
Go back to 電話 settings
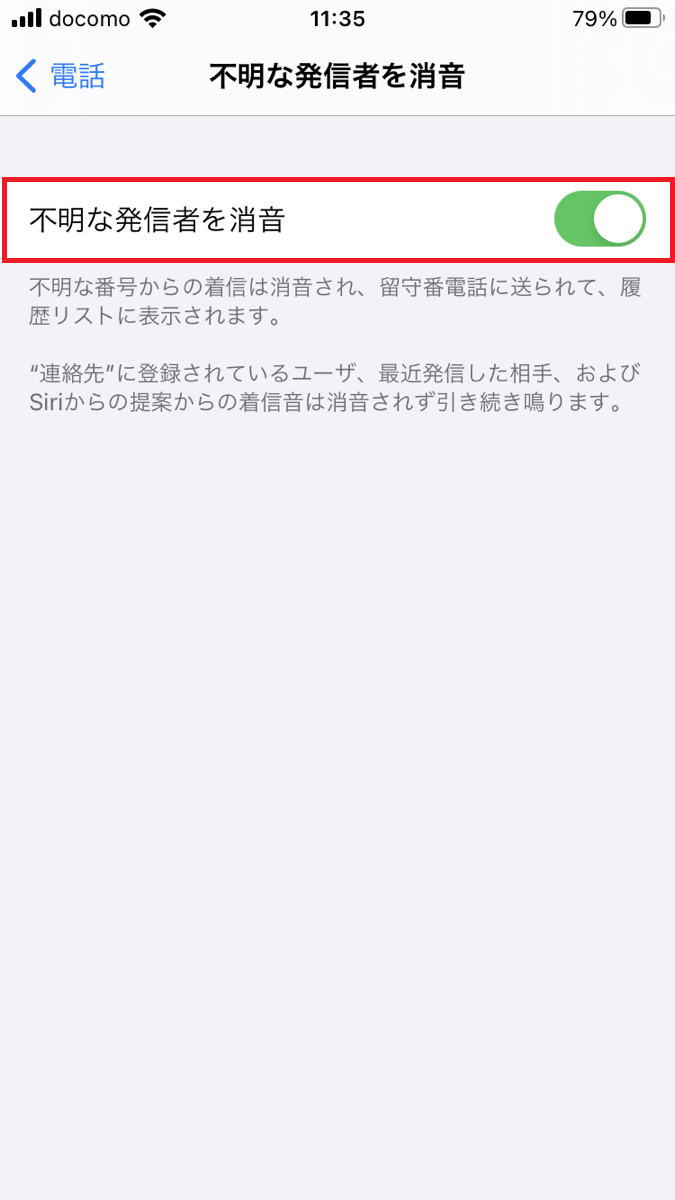point(61,76)
